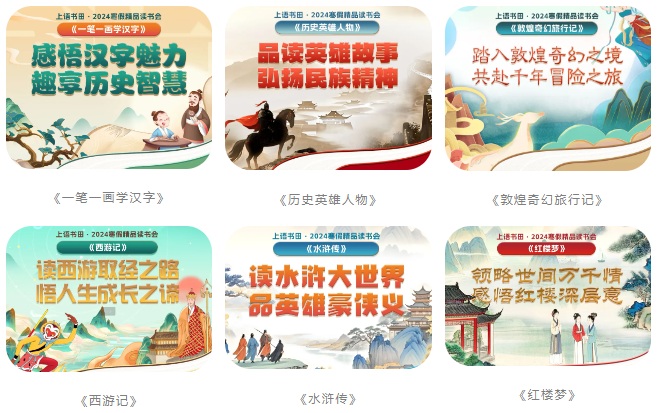Select the《敦煌奇幻旅行记》banner

(x=547, y=87)
